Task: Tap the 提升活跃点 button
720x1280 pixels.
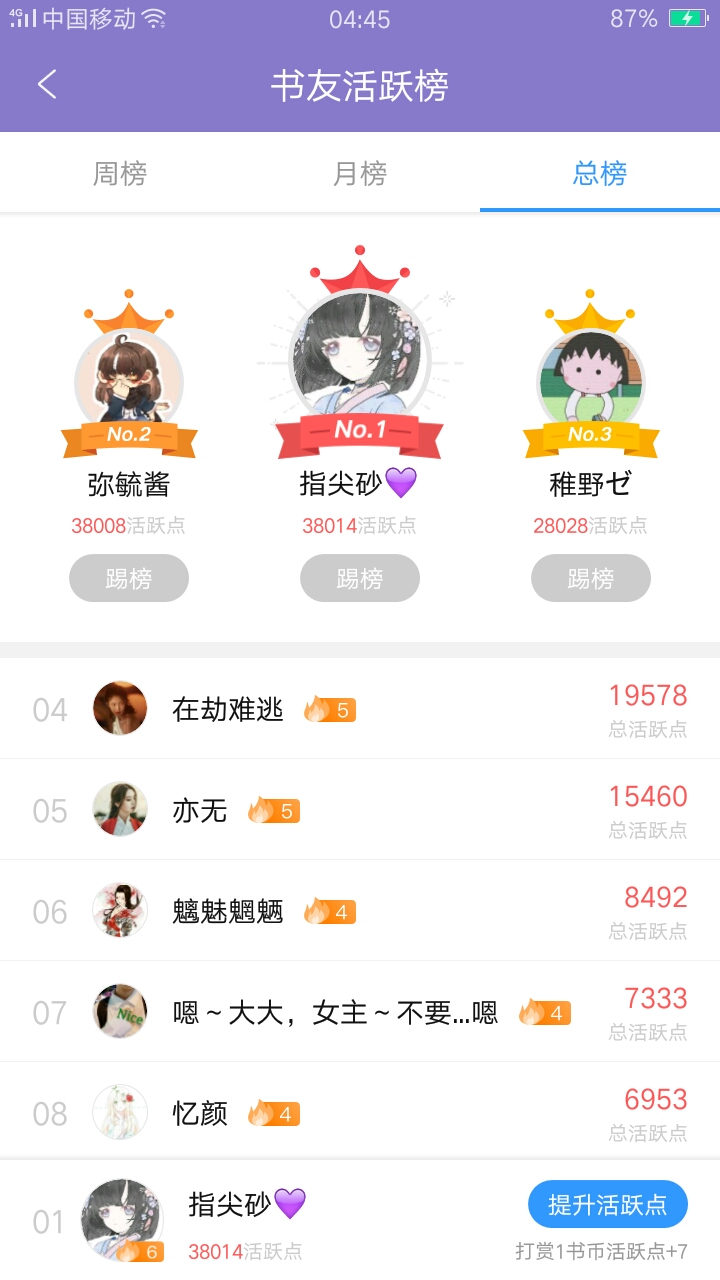Action: pos(608,1204)
